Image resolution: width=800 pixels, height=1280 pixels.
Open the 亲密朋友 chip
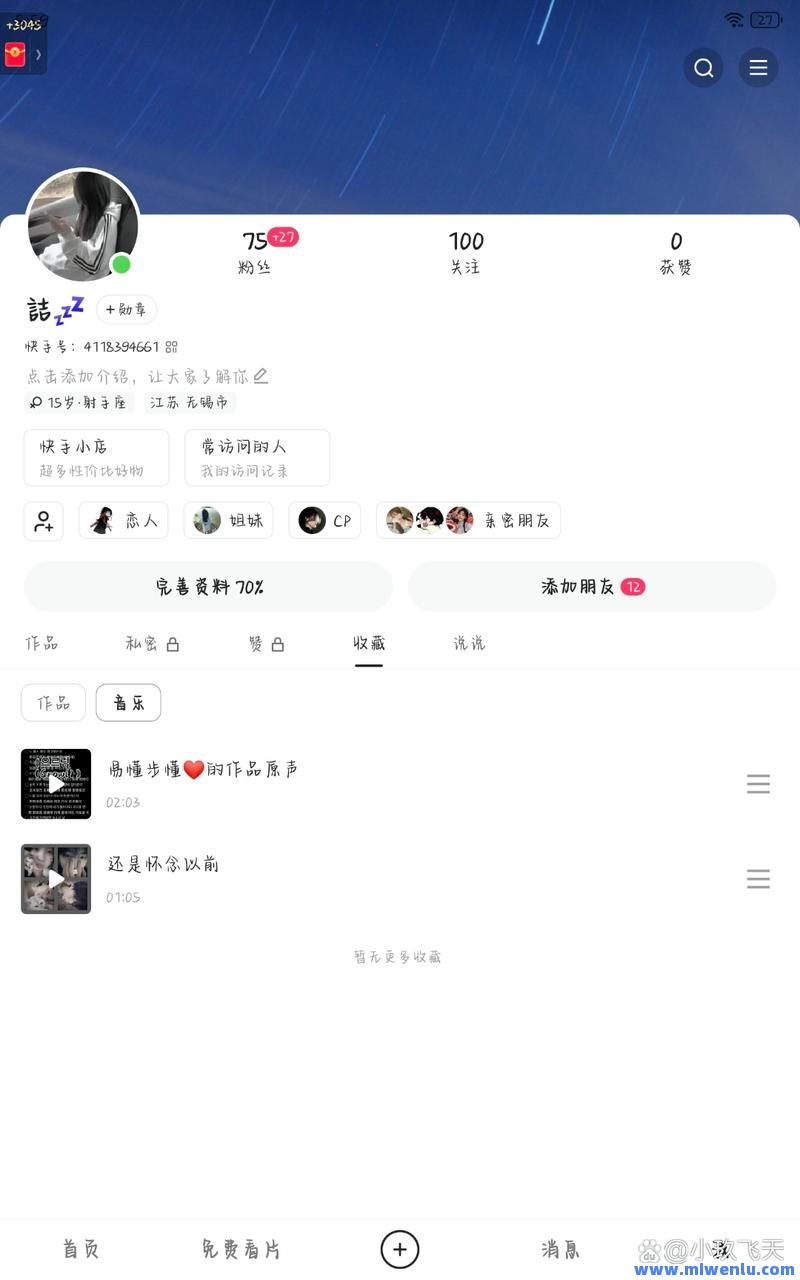(468, 521)
